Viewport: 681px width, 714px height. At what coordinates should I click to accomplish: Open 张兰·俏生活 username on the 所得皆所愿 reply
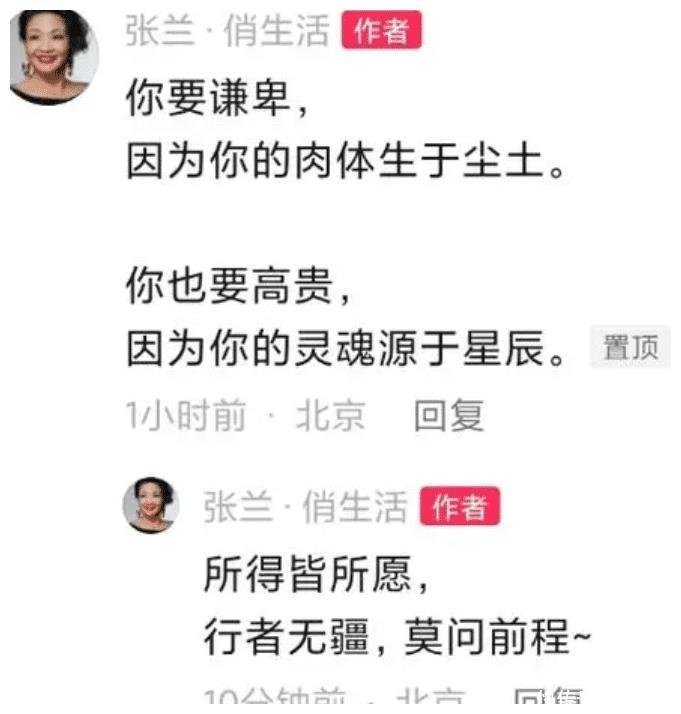[x=305, y=508]
